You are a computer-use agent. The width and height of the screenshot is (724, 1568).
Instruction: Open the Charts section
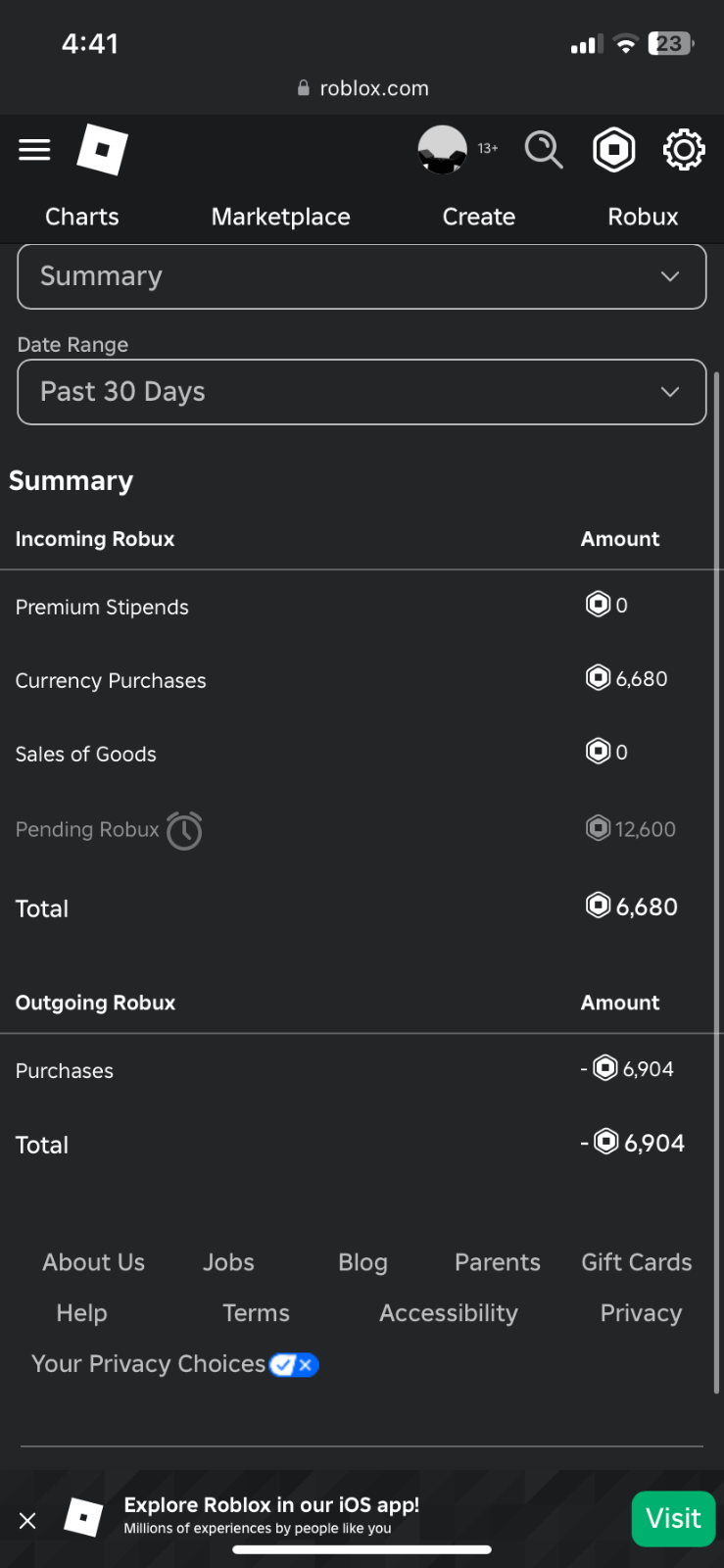[81, 217]
